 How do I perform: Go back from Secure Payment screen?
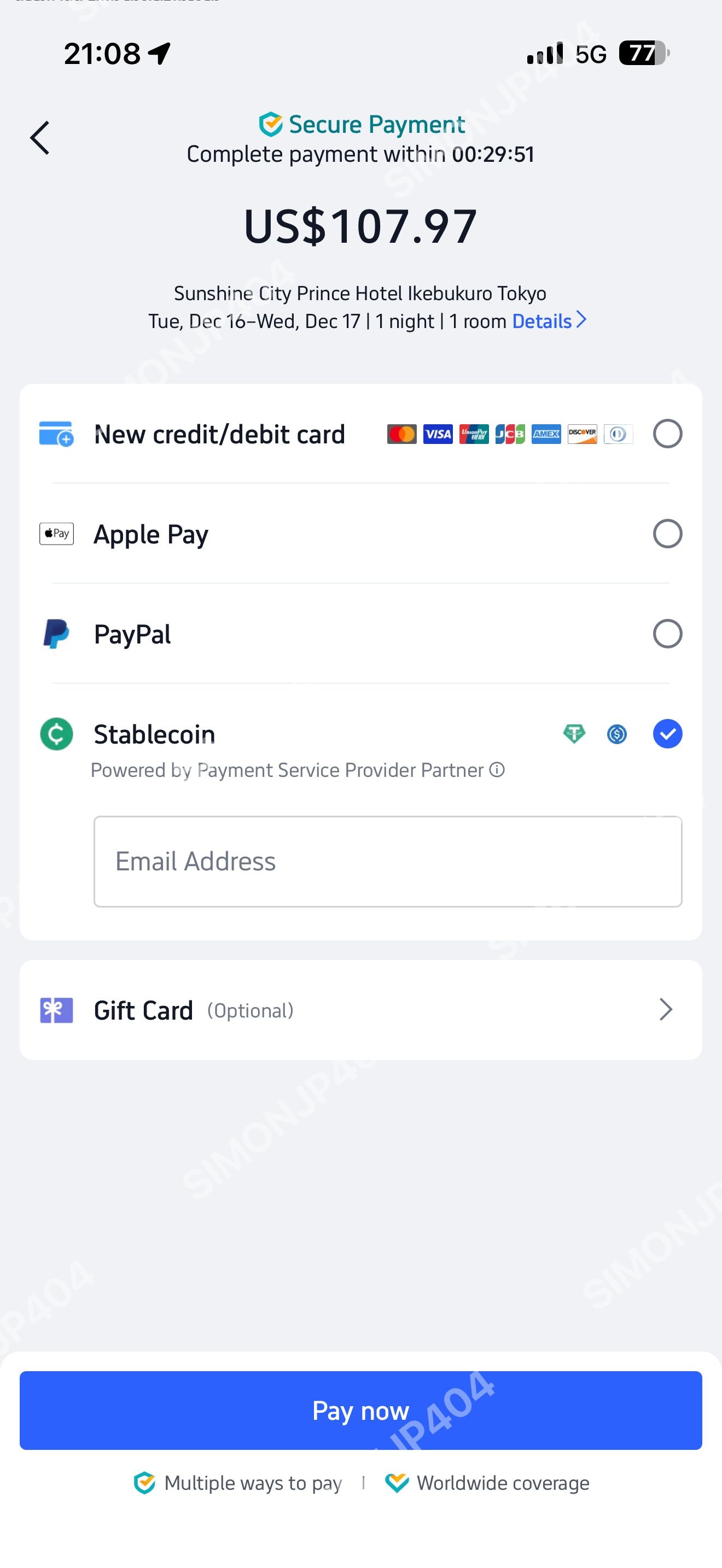40,138
